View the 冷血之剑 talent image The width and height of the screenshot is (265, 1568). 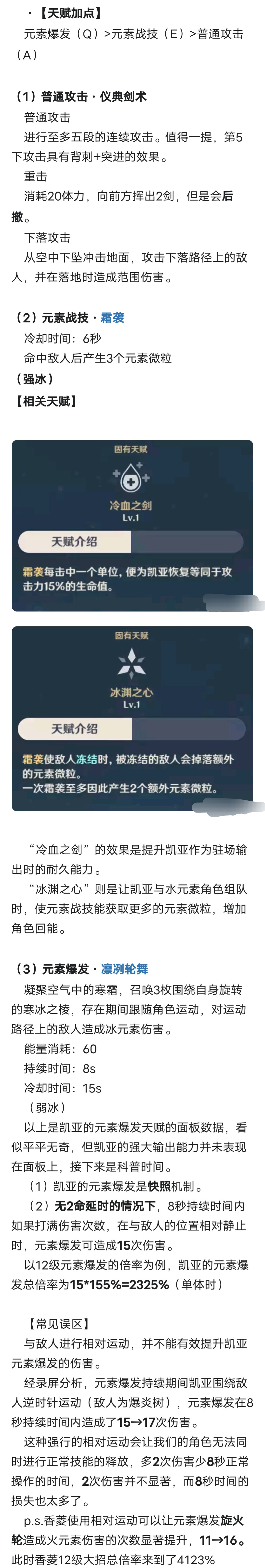click(132, 525)
